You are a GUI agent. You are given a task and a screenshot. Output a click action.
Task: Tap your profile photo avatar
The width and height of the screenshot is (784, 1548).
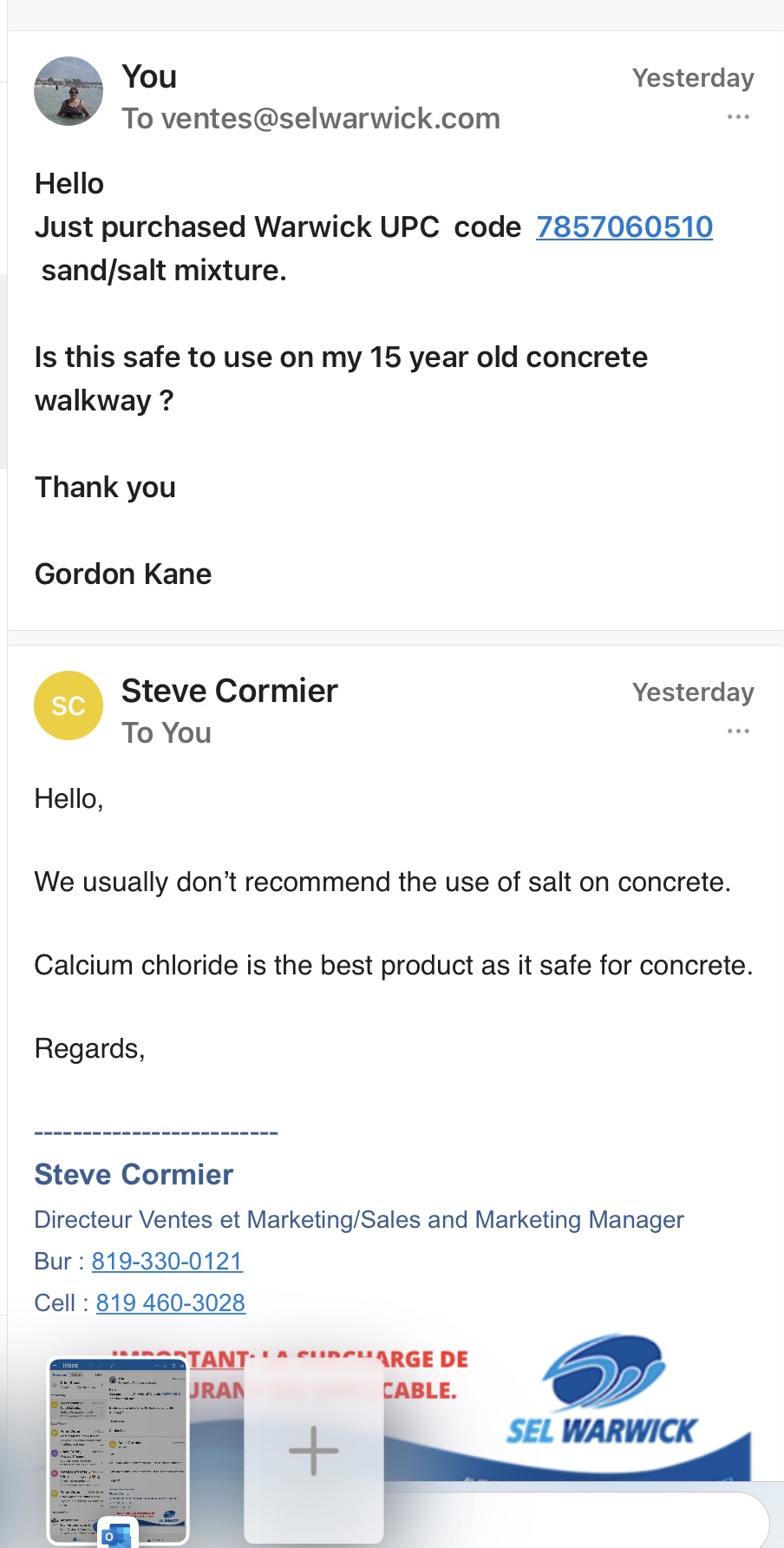click(x=68, y=91)
